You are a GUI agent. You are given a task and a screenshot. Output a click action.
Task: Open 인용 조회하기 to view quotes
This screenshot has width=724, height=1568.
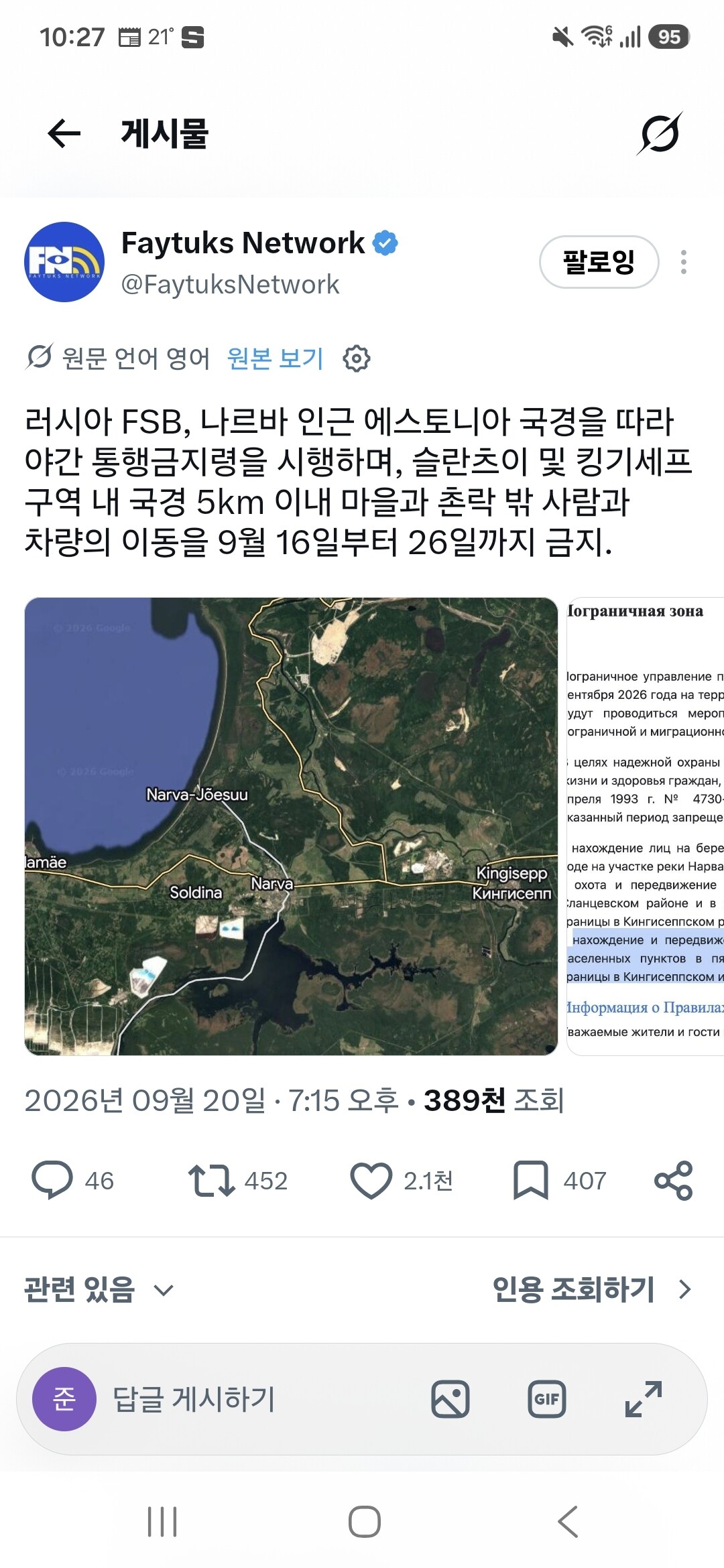[x=592, y=1289]
